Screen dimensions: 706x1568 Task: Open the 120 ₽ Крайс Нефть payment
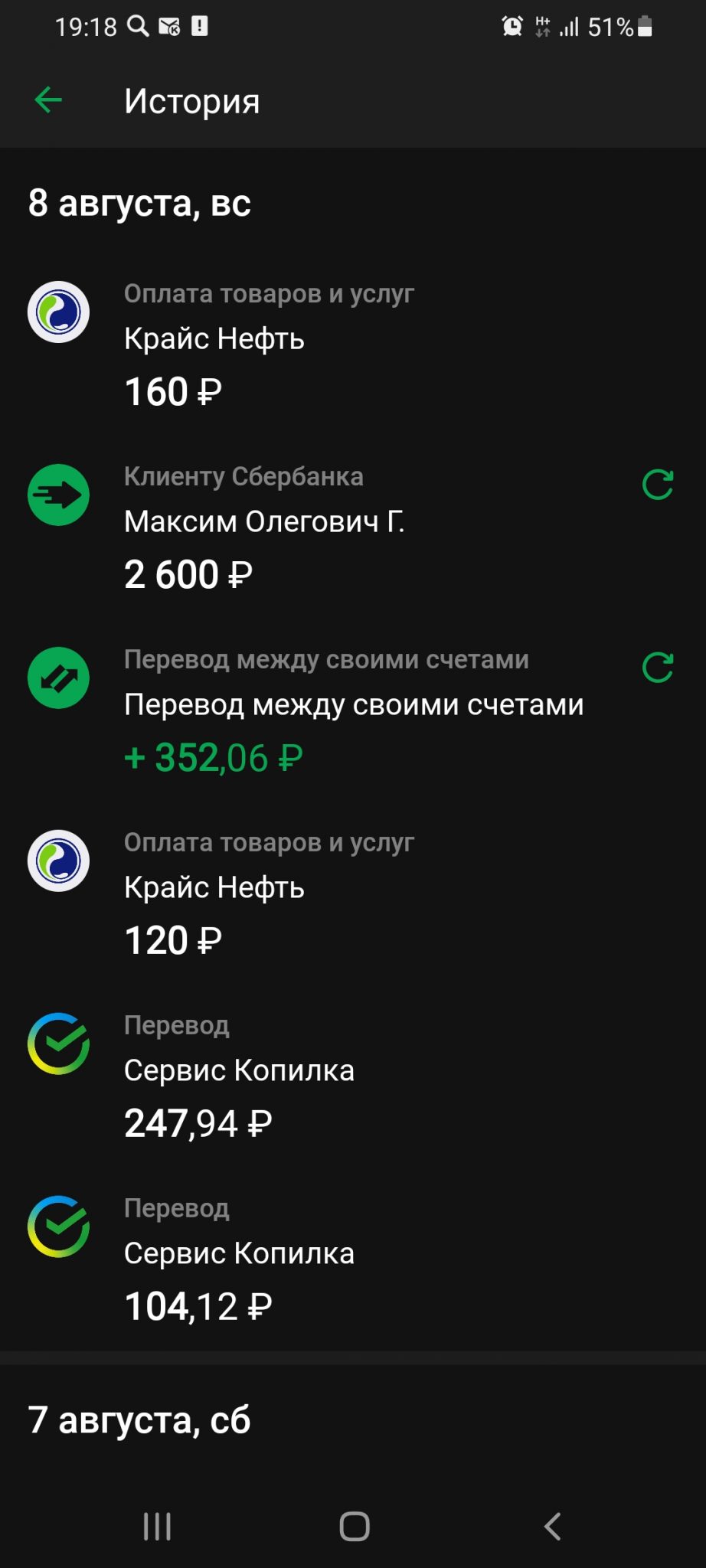[353, 894]
